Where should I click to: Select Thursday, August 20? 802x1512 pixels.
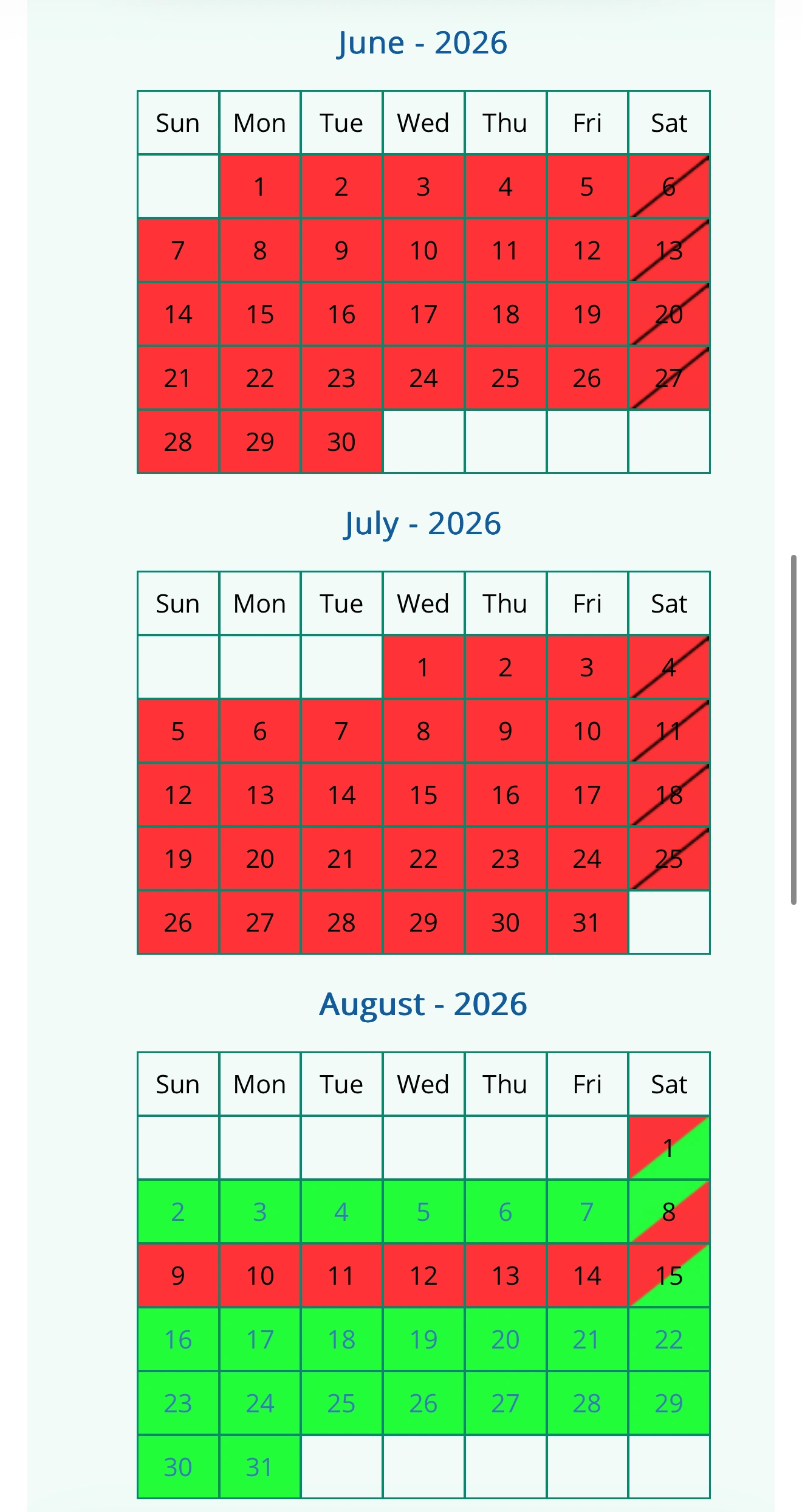tap(505, 1339)
